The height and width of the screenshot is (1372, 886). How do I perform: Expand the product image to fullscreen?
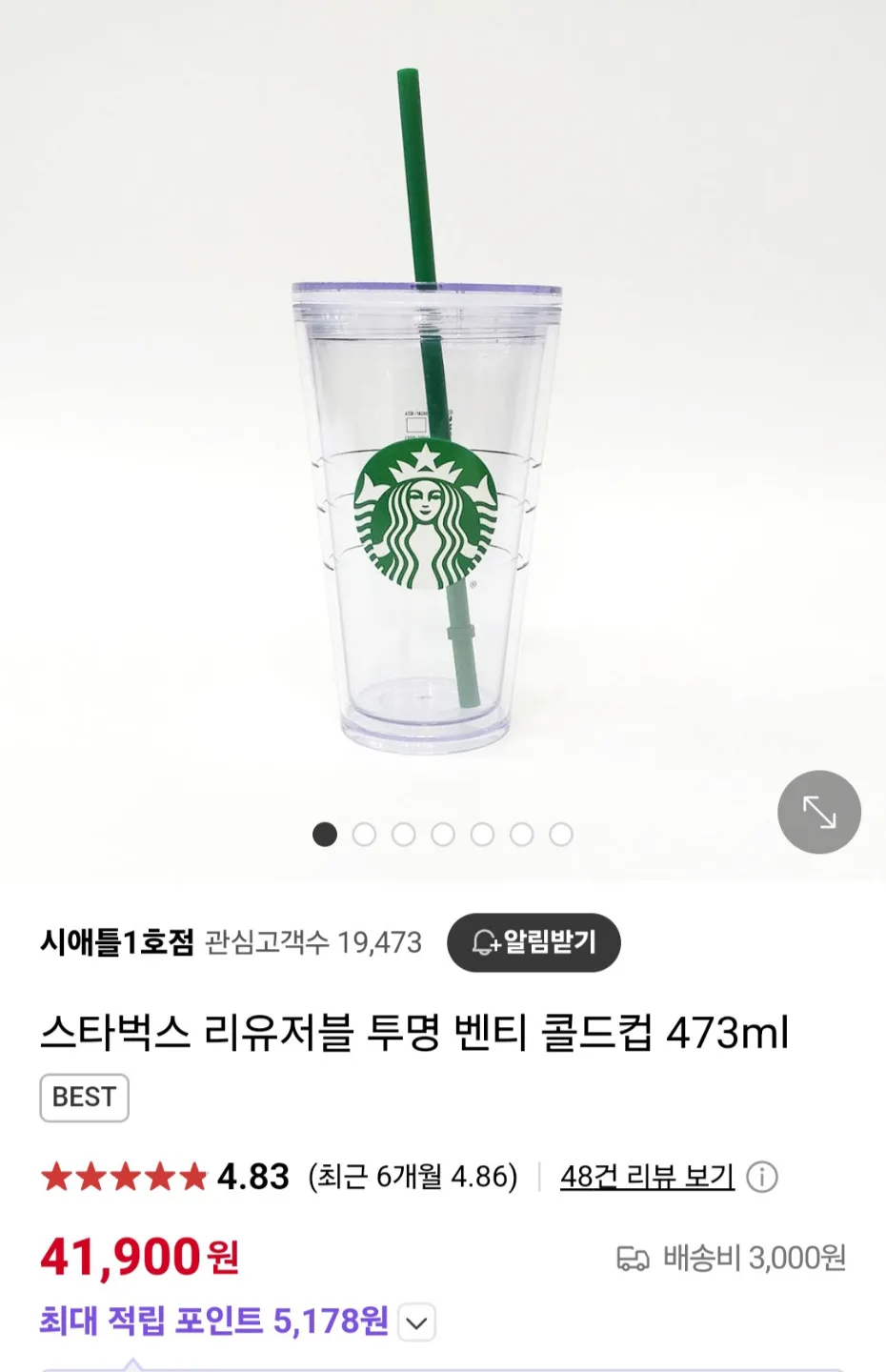tap(818, 812)
